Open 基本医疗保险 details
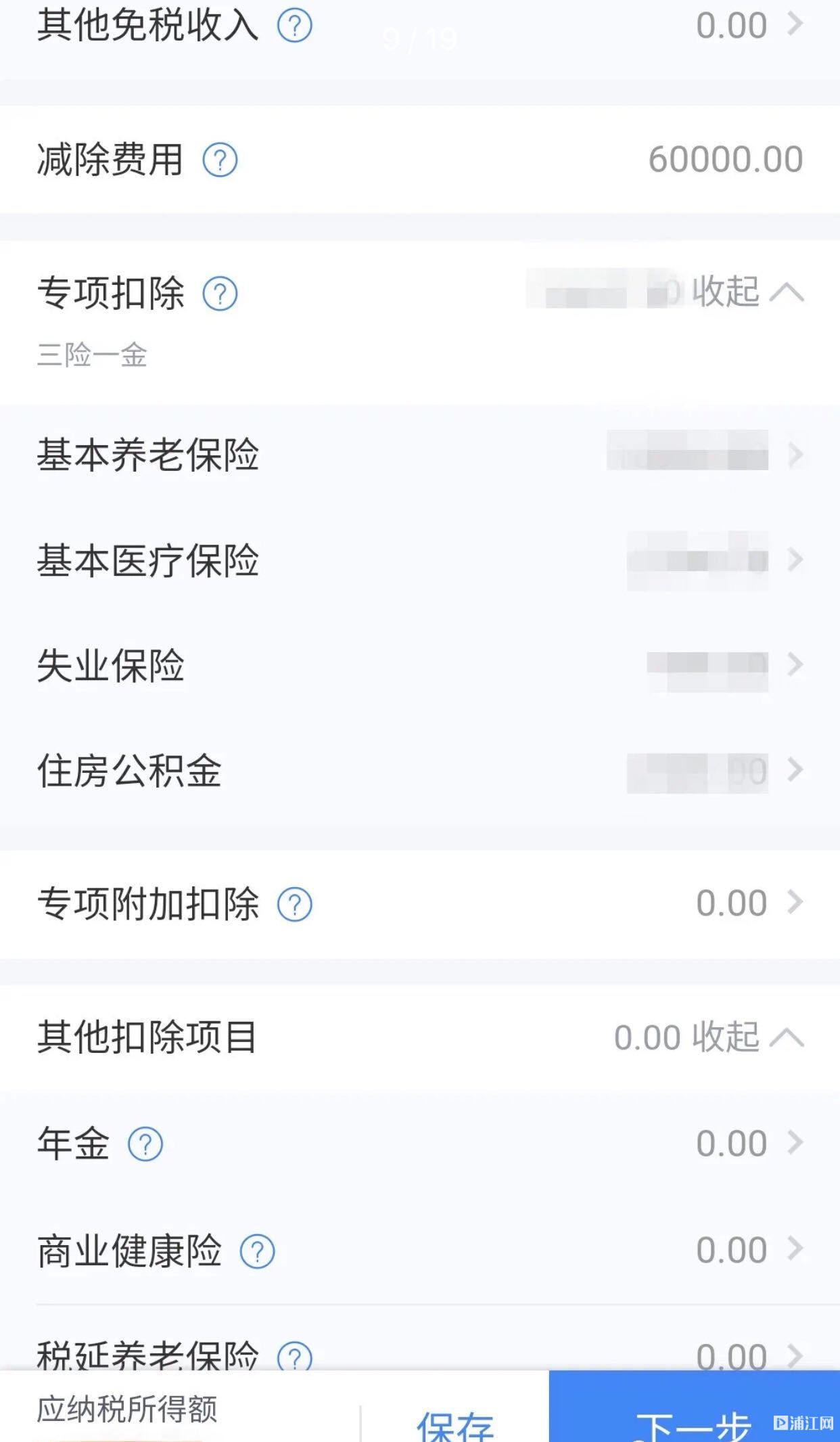 coord(420,560)
